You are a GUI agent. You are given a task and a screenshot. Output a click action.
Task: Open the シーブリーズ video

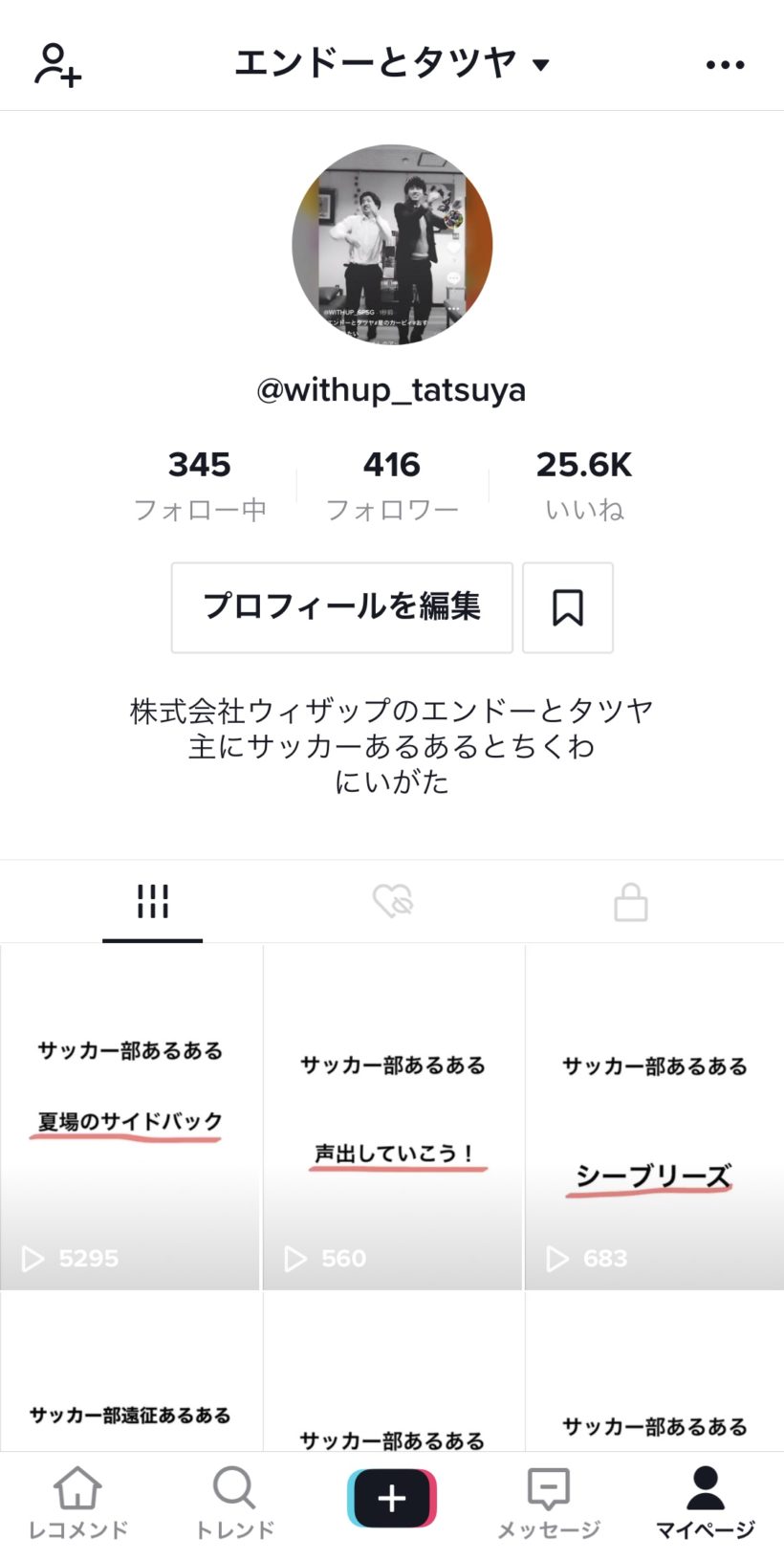pyautogui.click(x=655, y=1117)
